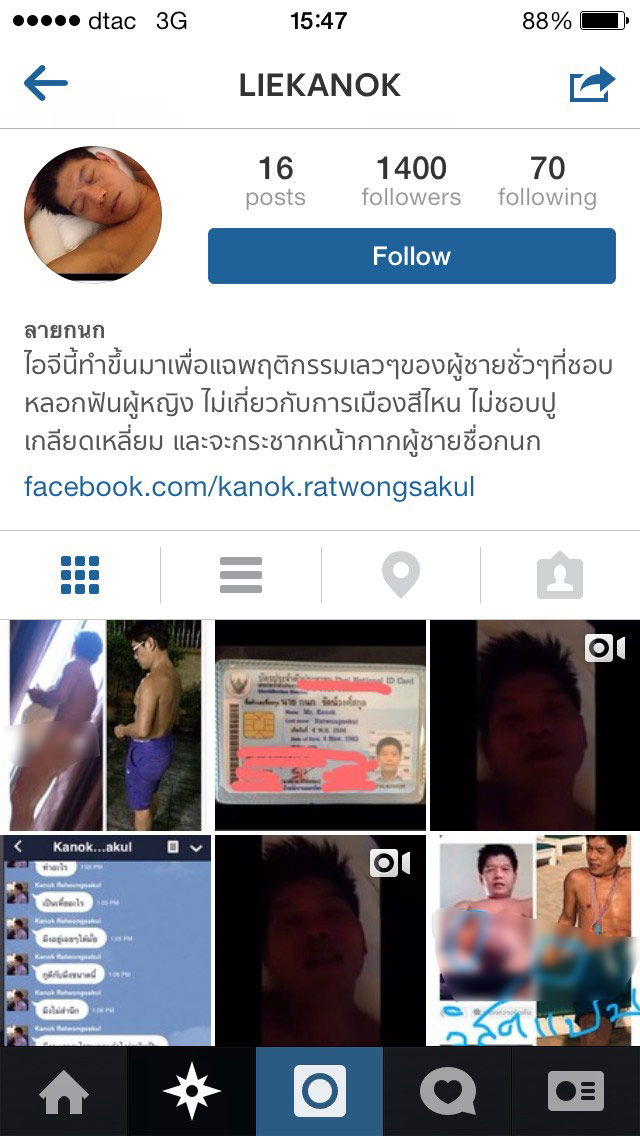Open your own profile tab
640x1136 pixels.
tap(576, 1091)
